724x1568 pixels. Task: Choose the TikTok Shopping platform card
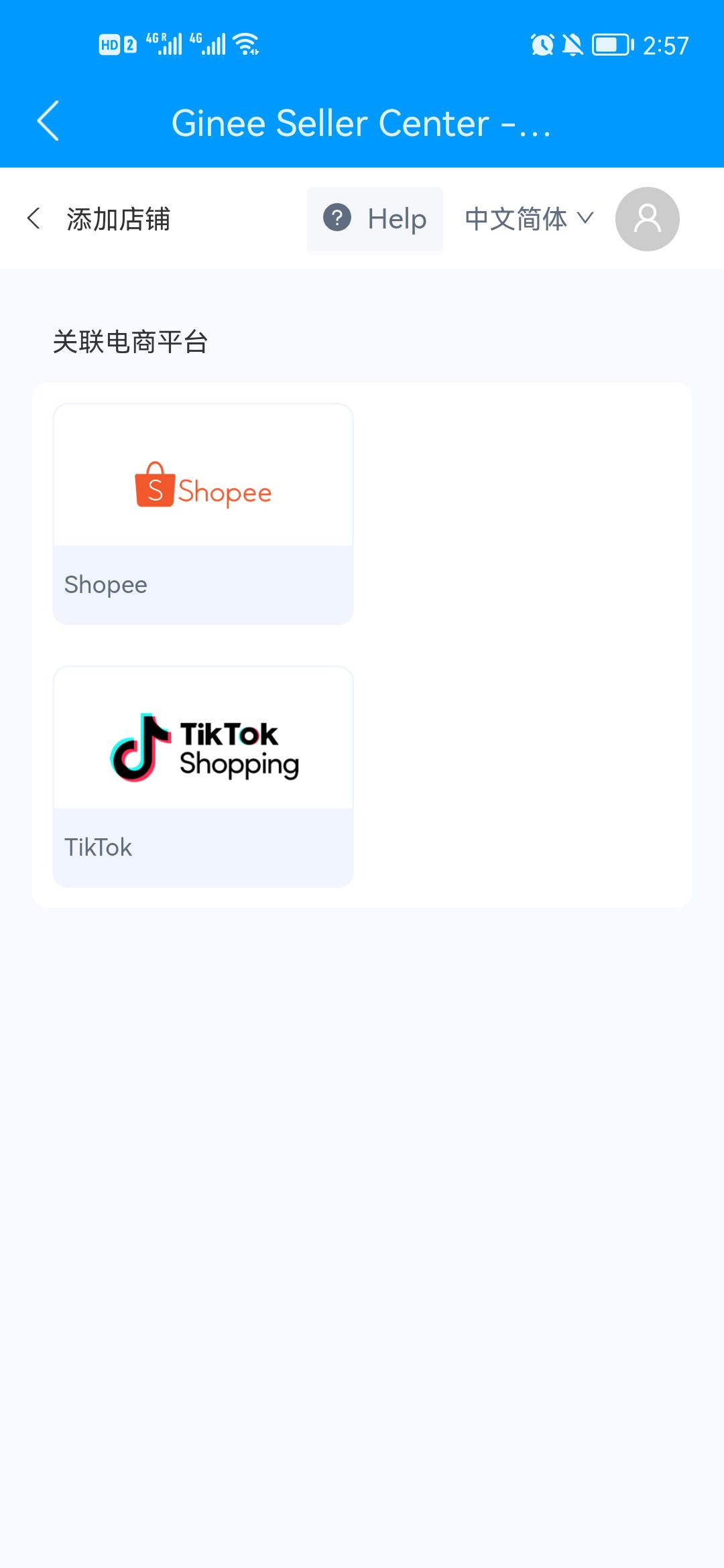point(203,777)
